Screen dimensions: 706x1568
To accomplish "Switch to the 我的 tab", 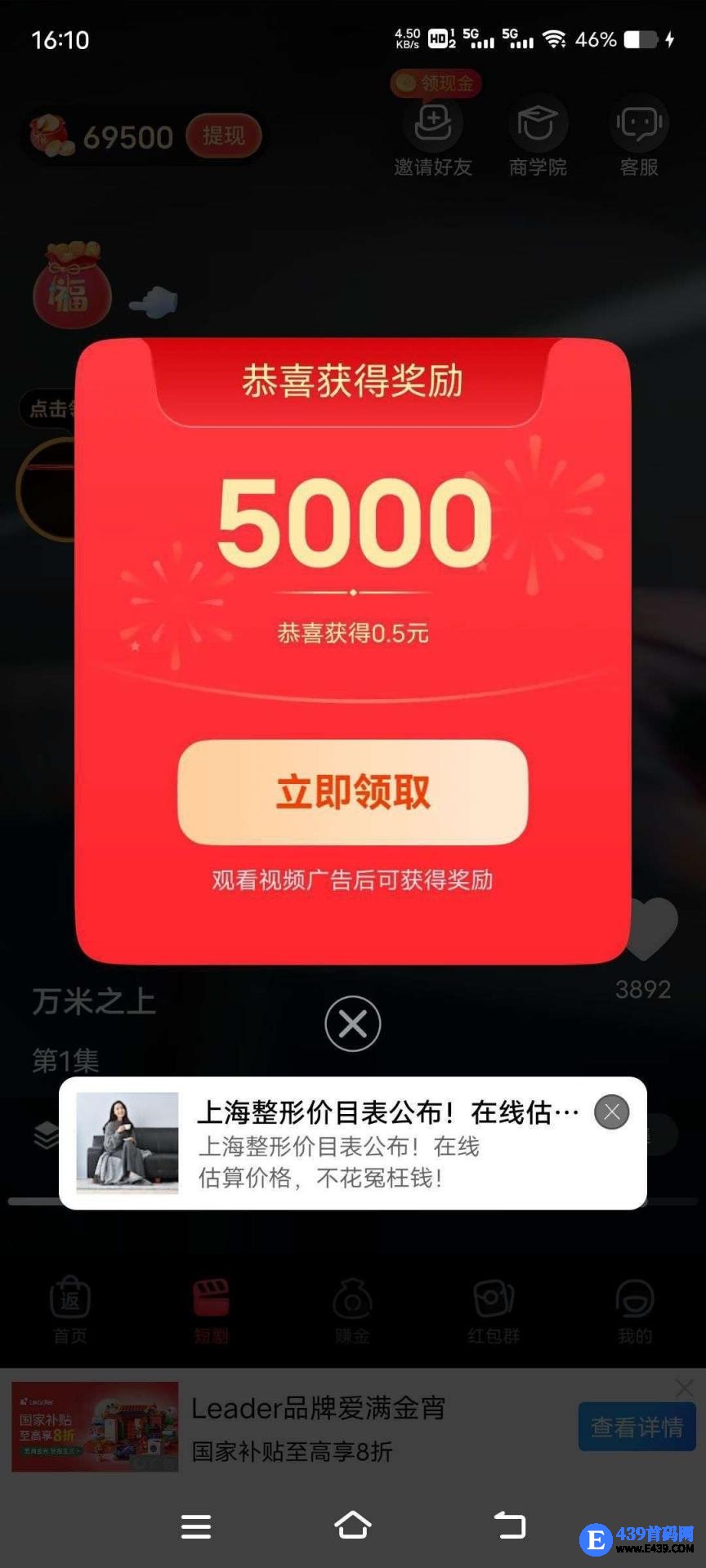I will click(x=635, y=1307).
